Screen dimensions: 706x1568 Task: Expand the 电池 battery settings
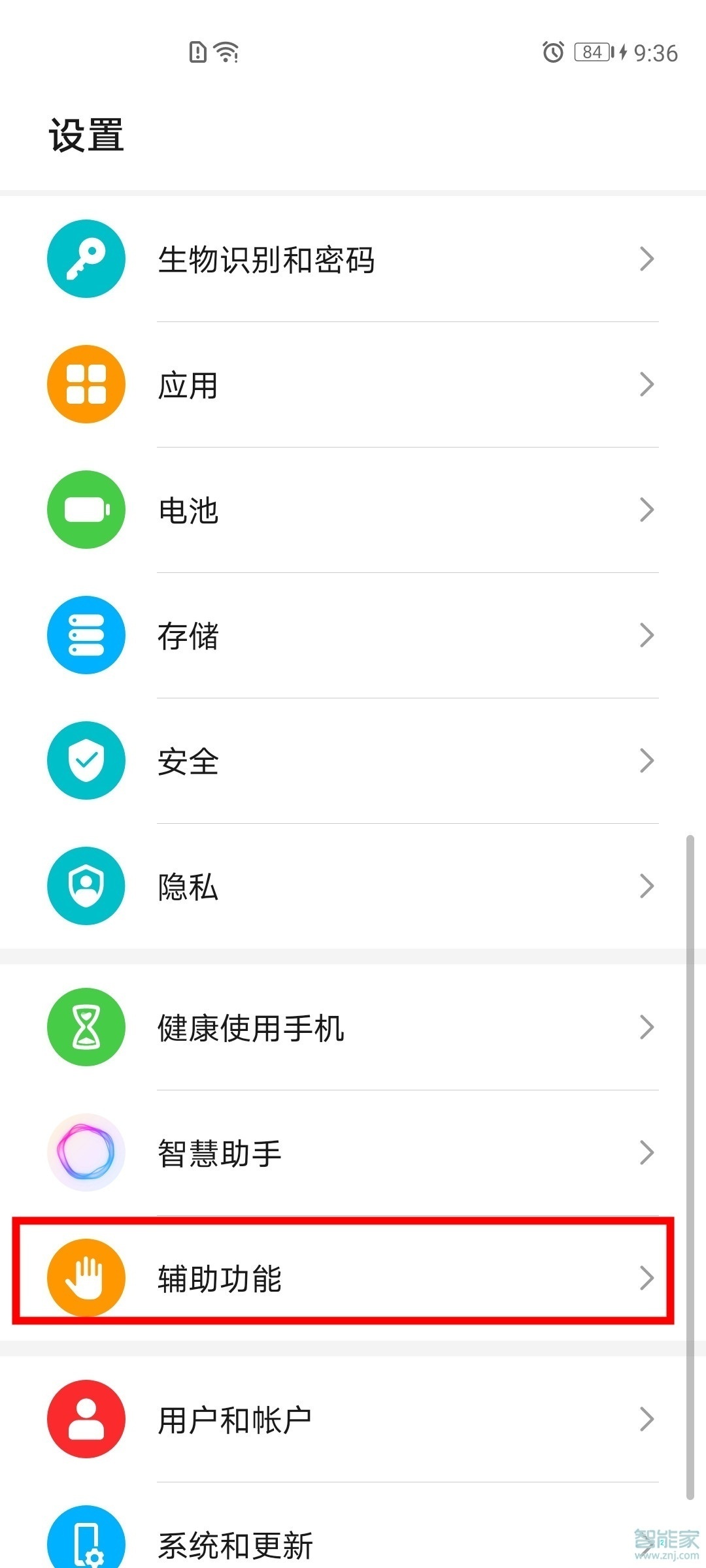353,510
